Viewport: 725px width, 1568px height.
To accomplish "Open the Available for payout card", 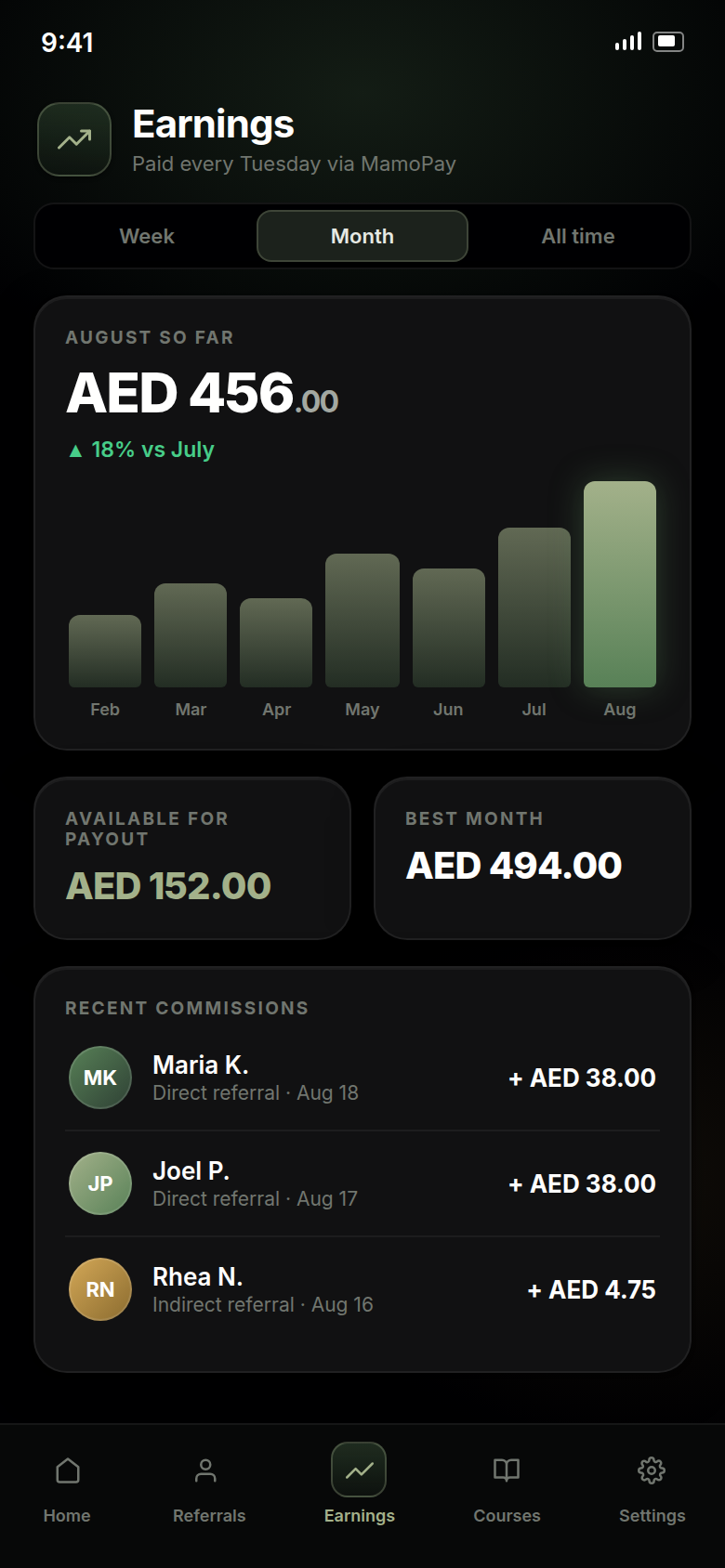I will [x=192, y=858].
